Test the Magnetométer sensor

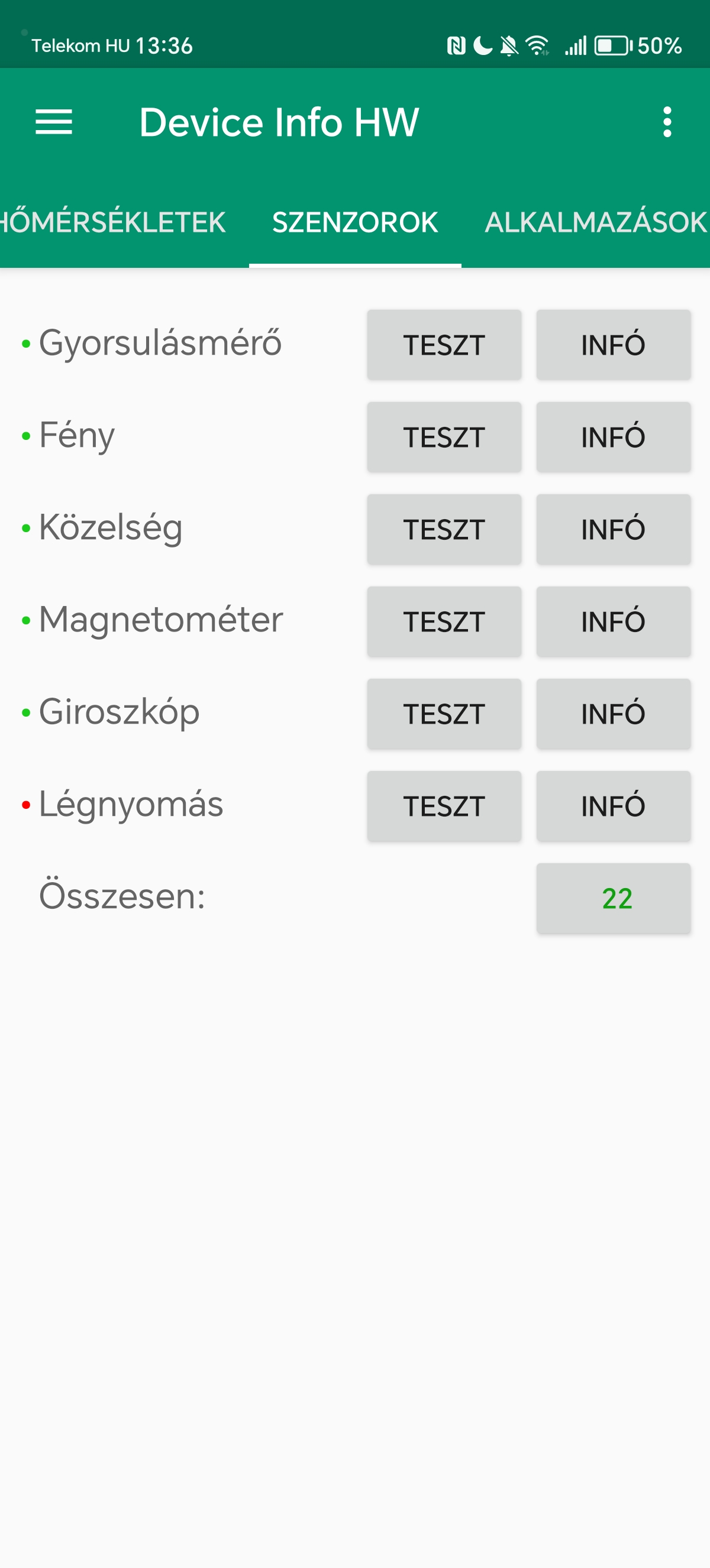(444, 621)
